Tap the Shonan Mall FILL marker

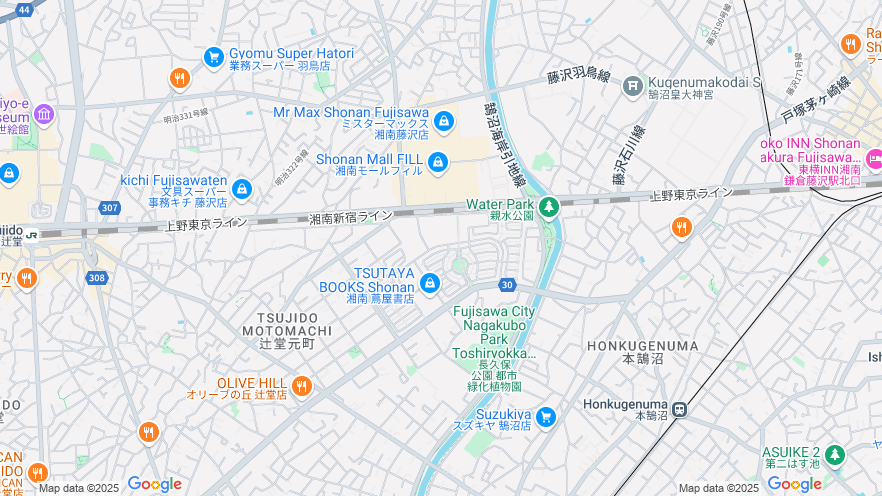[x=437, y=162]
